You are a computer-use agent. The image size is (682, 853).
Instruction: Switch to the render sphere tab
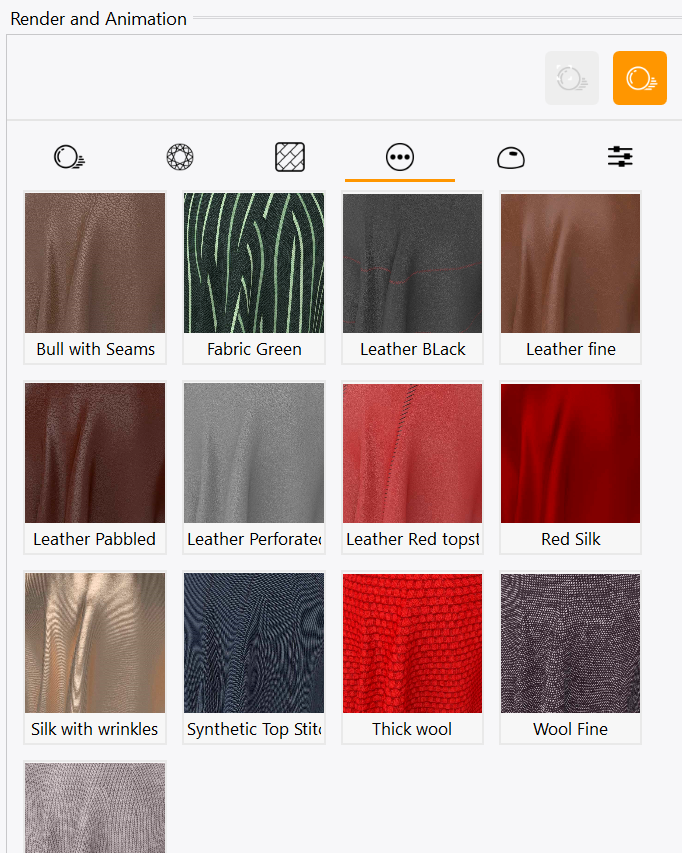69,157
